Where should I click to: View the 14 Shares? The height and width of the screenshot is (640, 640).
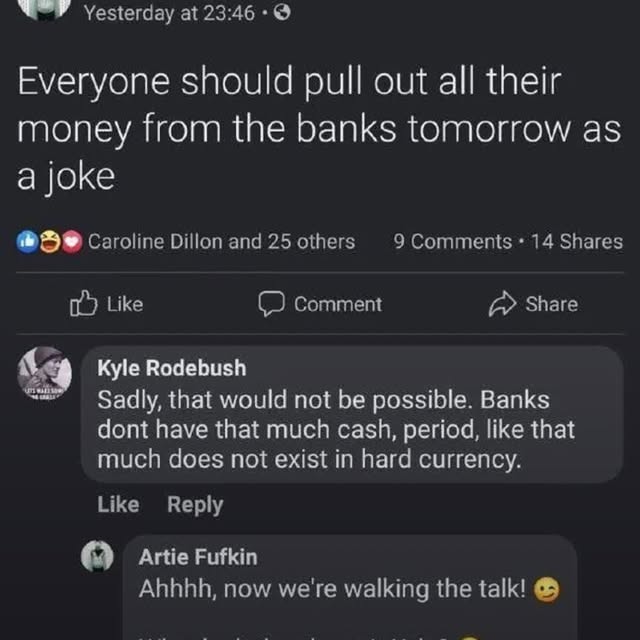(x=577, y=241)
